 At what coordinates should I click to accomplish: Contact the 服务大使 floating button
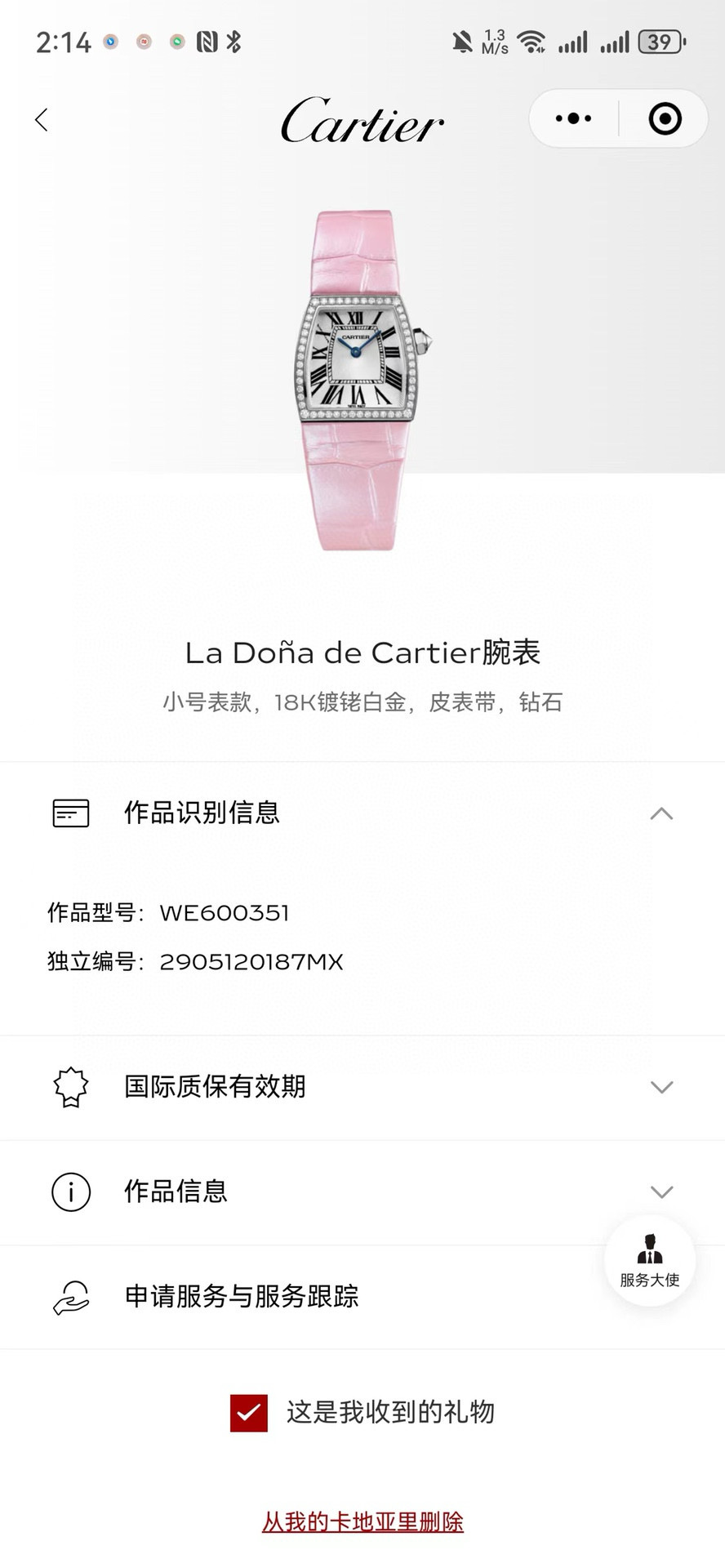click(650, 1260)
